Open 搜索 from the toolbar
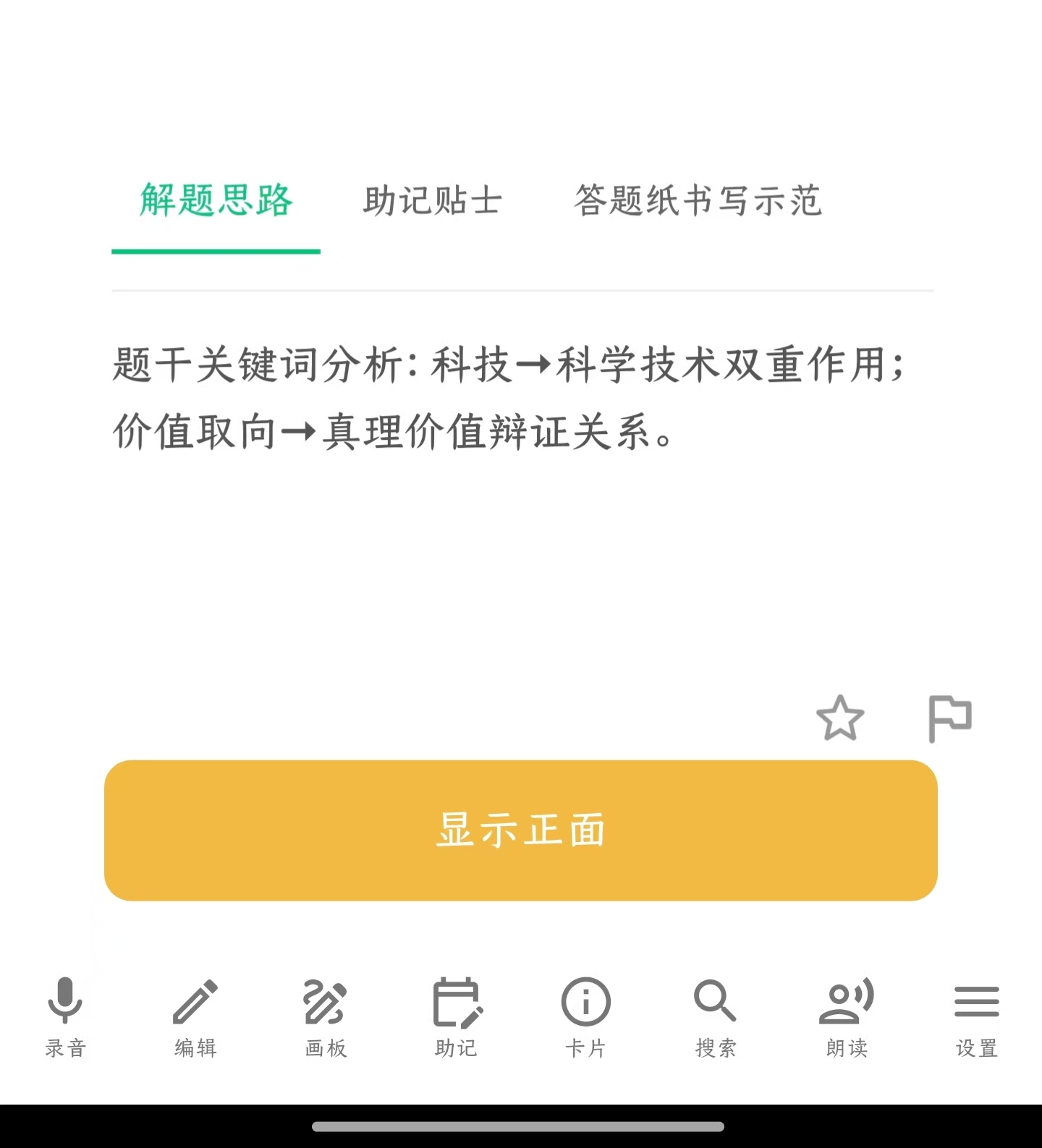1042x1148 pixels. (716, 1016)
